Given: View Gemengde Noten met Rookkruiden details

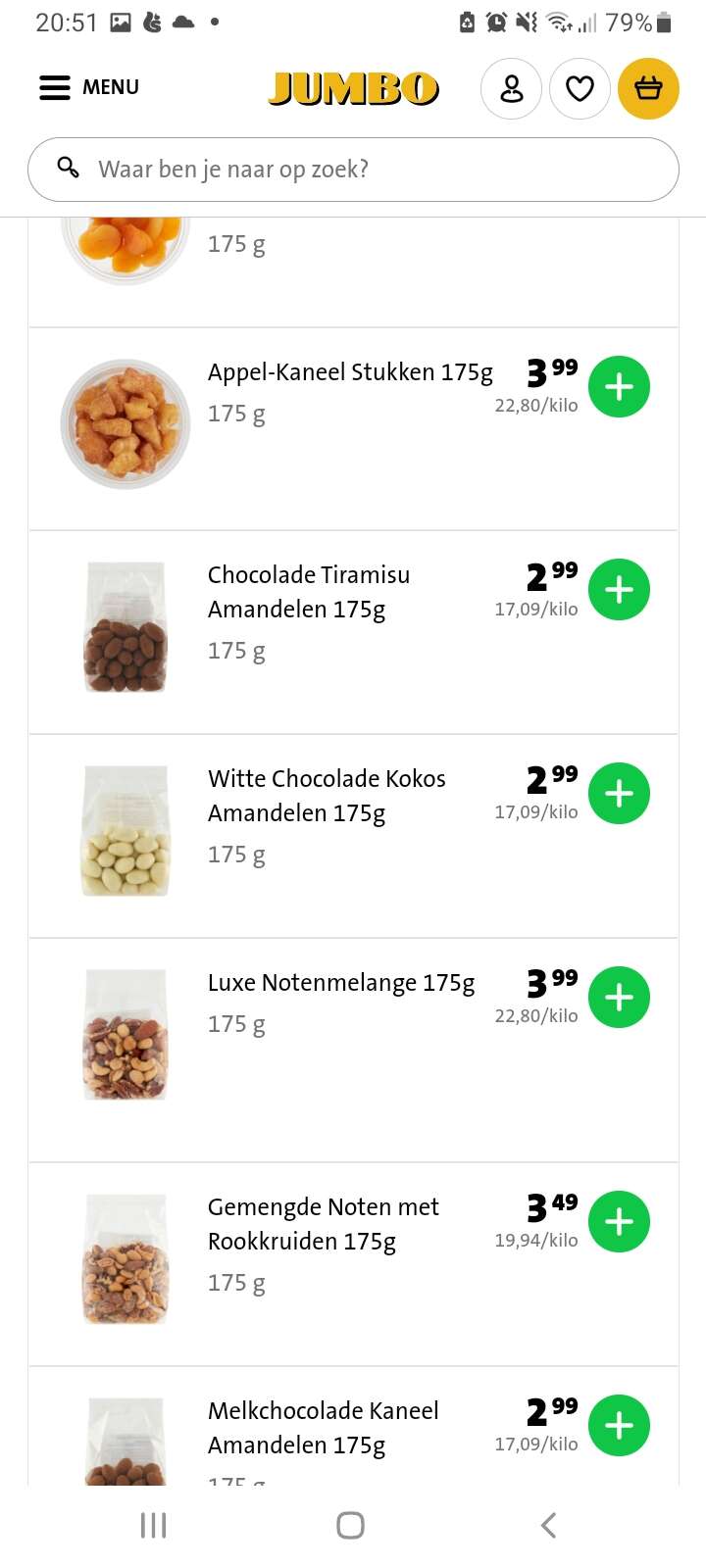Looking at the screenshot, I should coord(324,1224).
